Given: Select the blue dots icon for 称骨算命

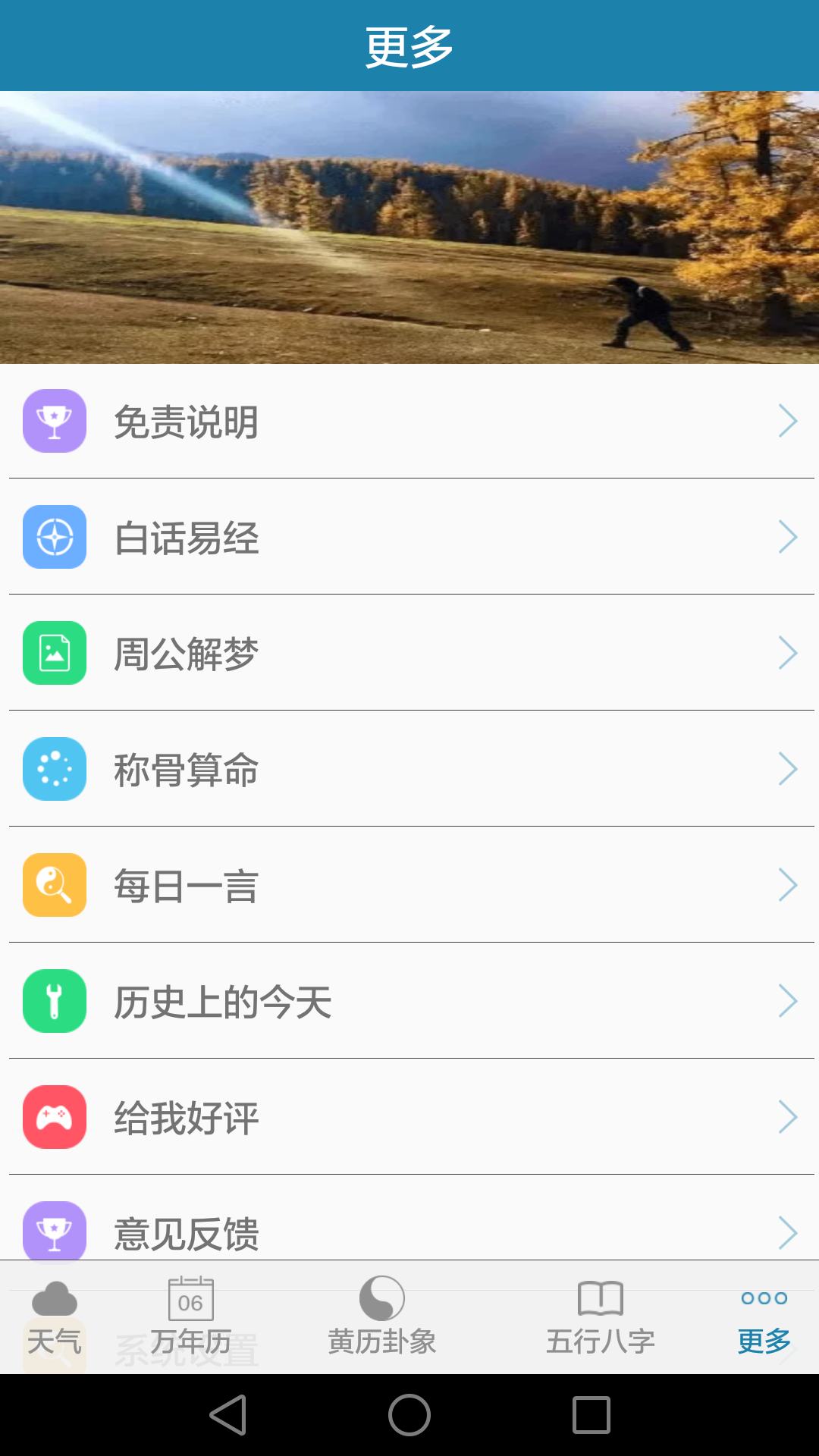Looking at the screenshot, I should pos(54,770).
